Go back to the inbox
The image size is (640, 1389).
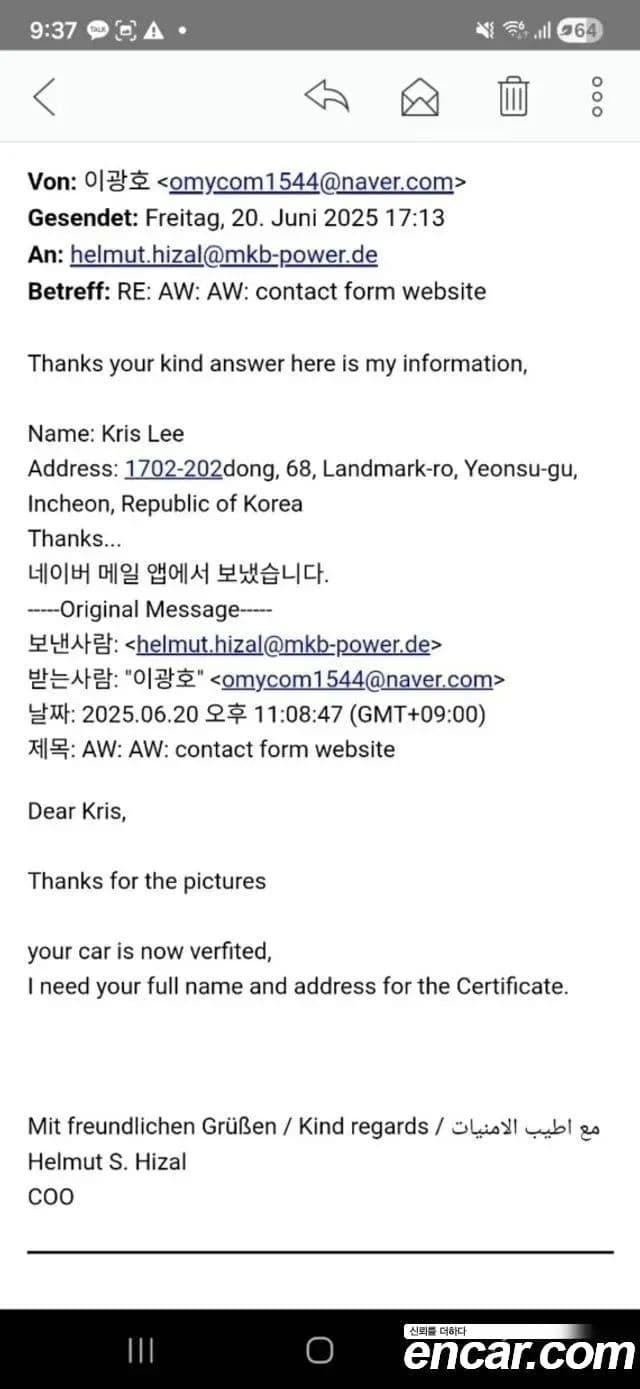point(44,96)
